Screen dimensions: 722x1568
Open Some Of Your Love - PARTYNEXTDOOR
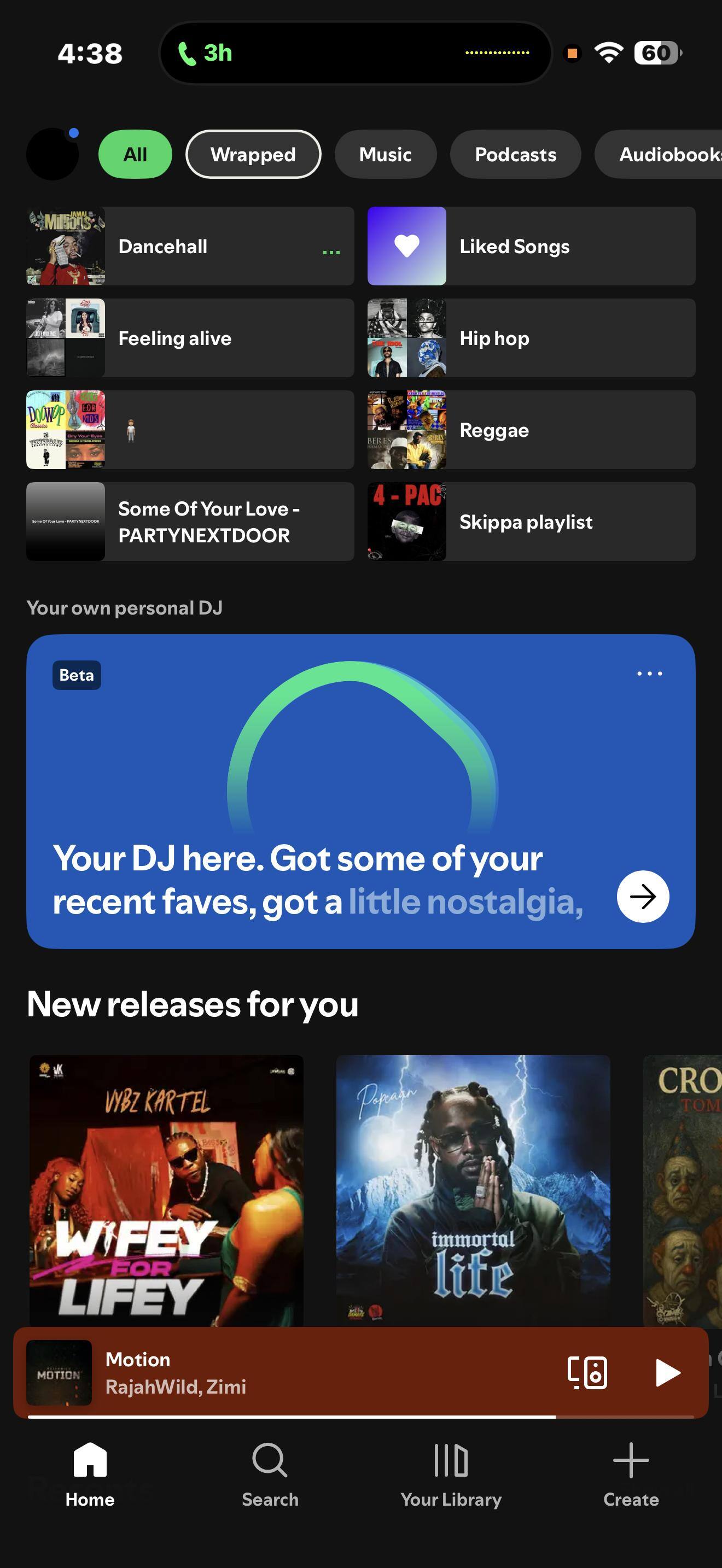coord(189,522)
